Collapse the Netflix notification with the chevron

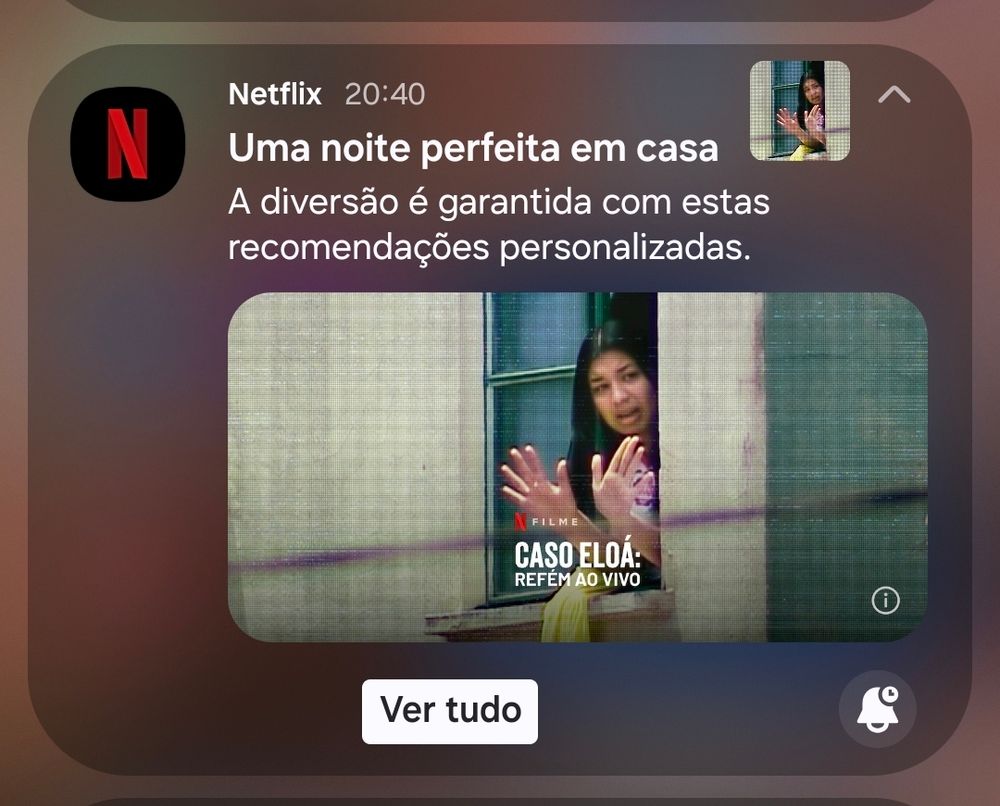coord(894,94)
